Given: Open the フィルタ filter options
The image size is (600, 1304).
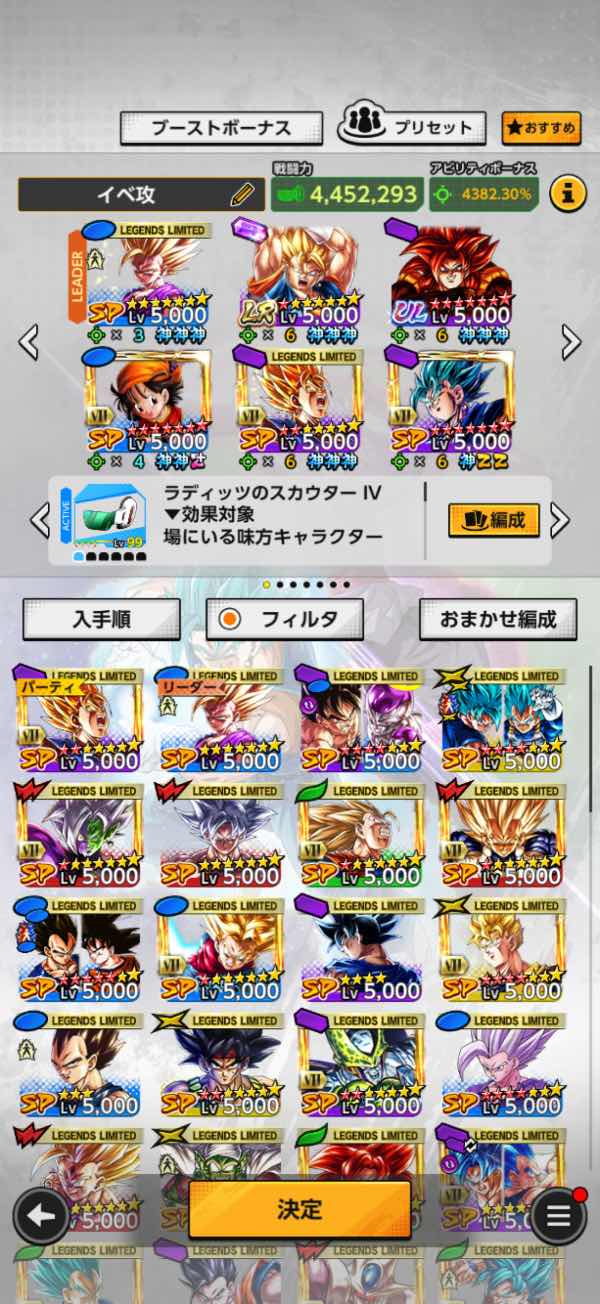Looking at the screenshot, I should (x=284, y=619).
